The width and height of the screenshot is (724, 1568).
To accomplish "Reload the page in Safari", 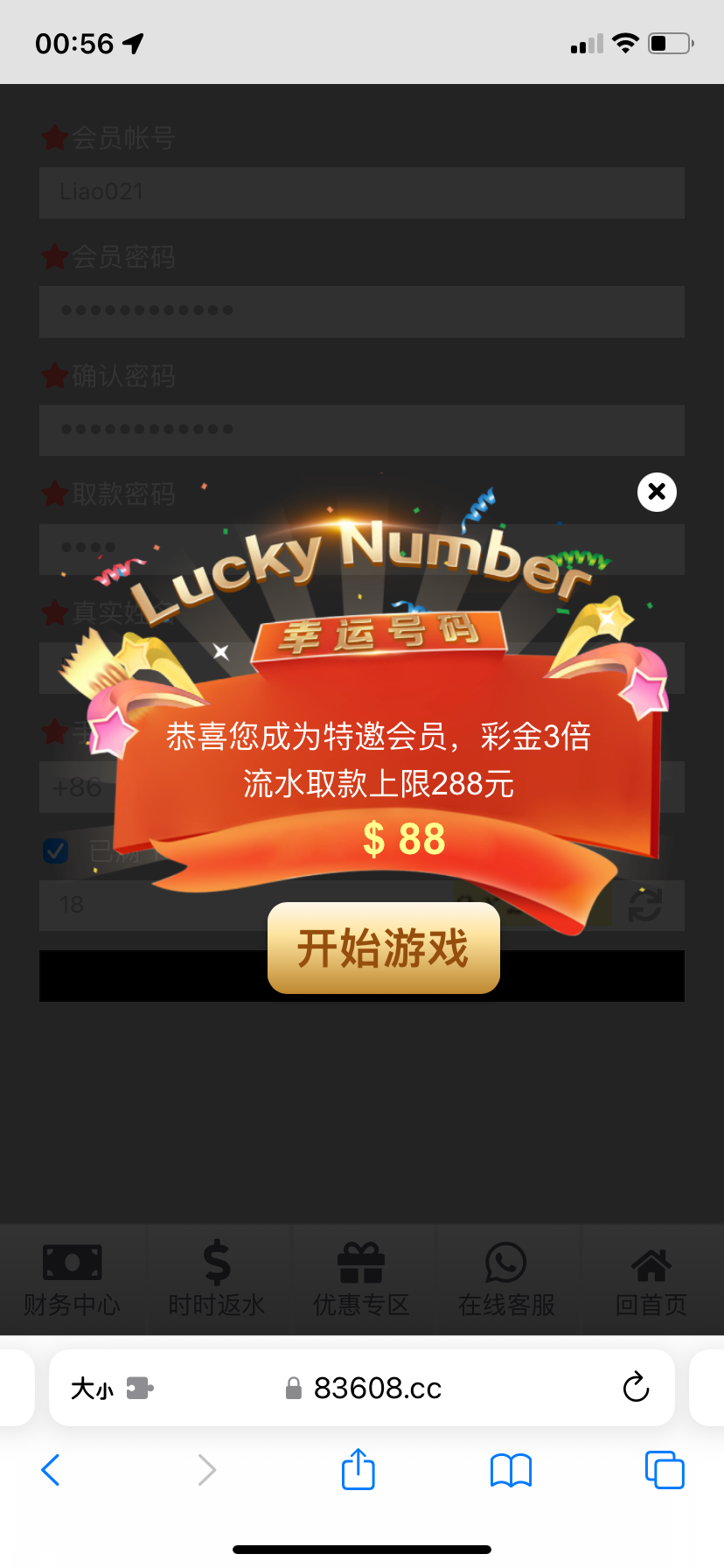I will pos(636,1387).
